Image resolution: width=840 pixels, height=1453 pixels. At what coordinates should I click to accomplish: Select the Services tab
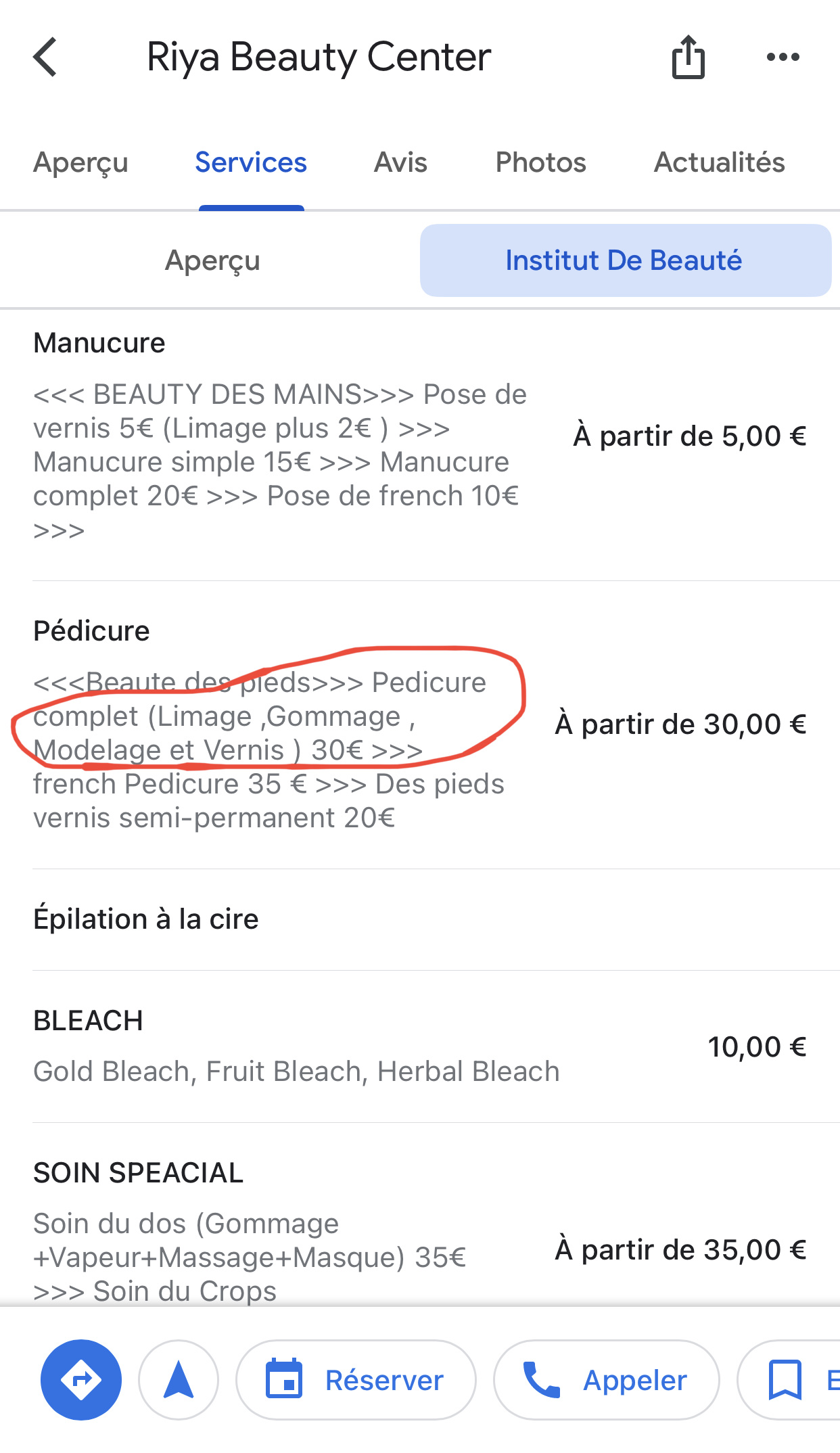click(251, 163)
